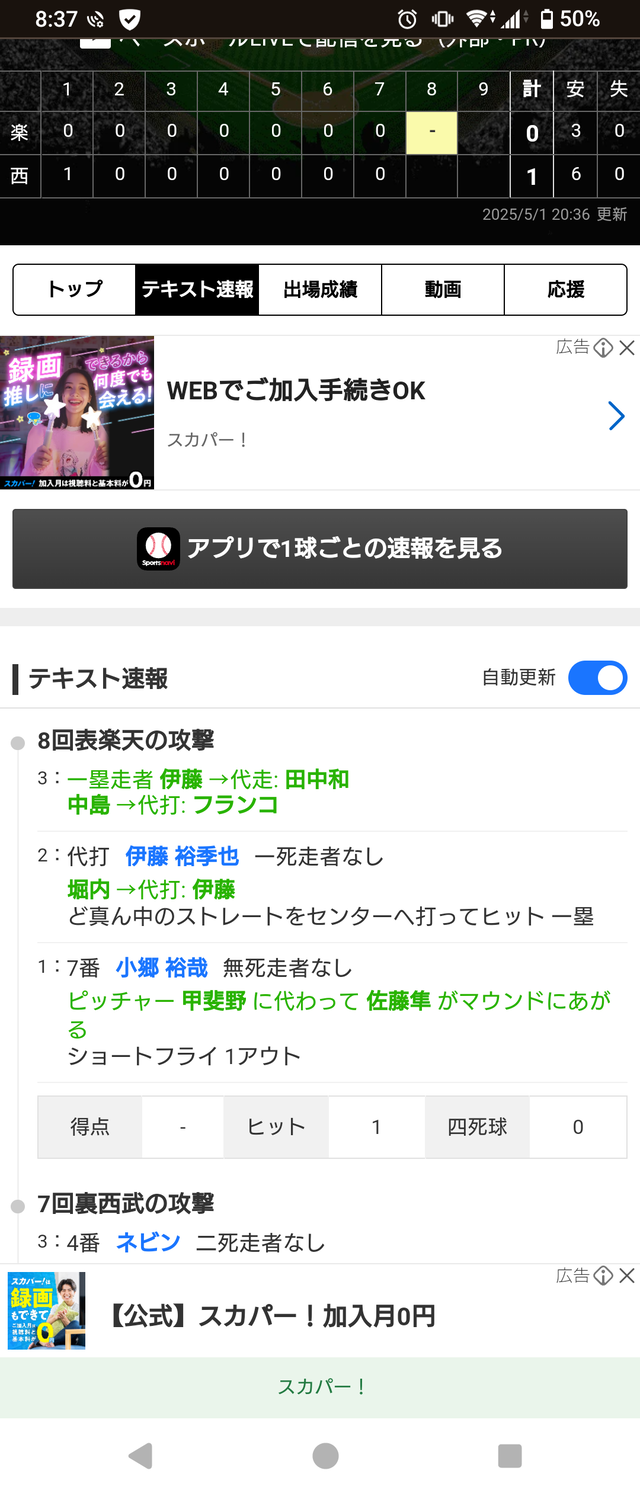Select the テキスト速報 tab
The image size is (640, 1493).
pyautogui.click(x=197, y=290)
